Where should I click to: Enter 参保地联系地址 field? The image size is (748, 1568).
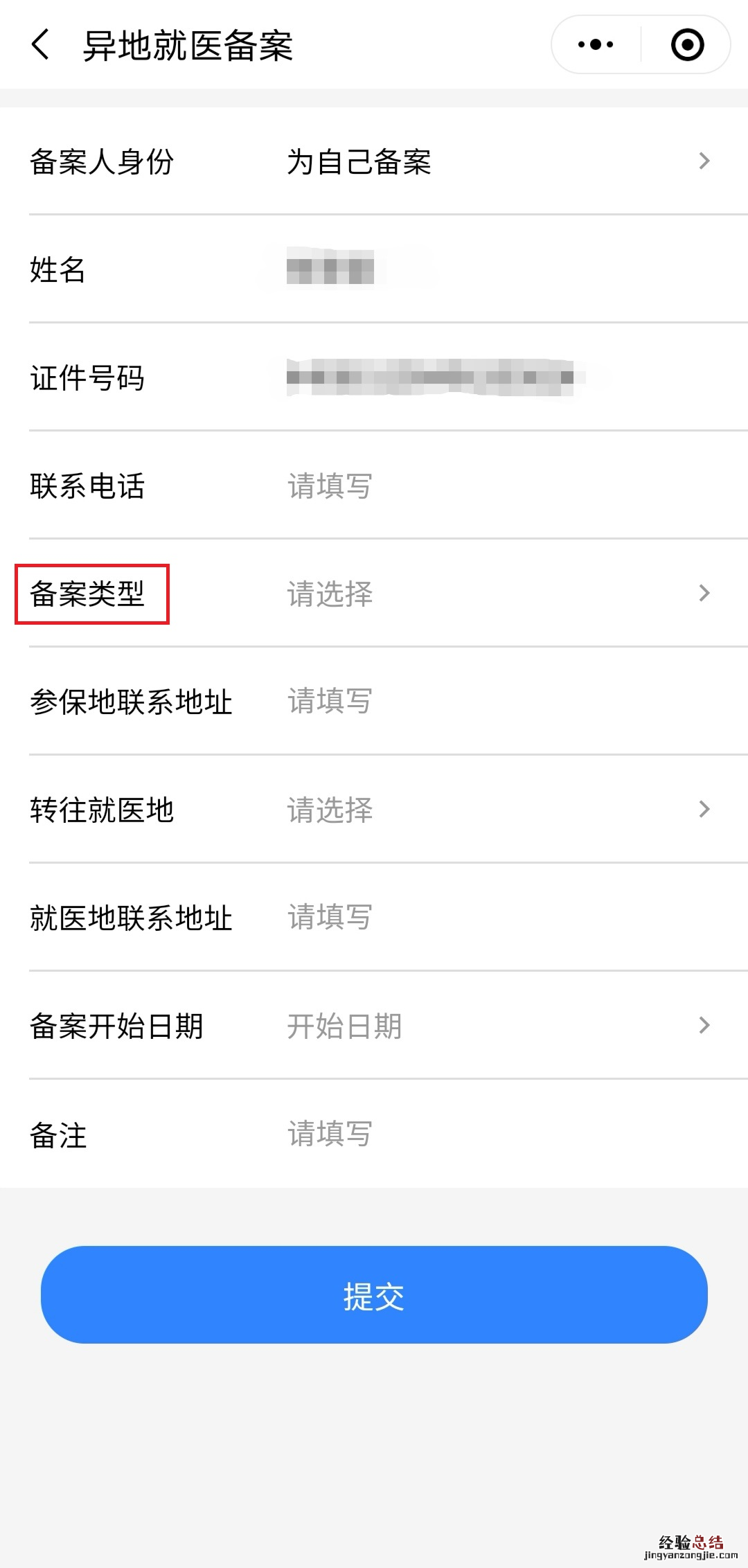coord(485,701)
